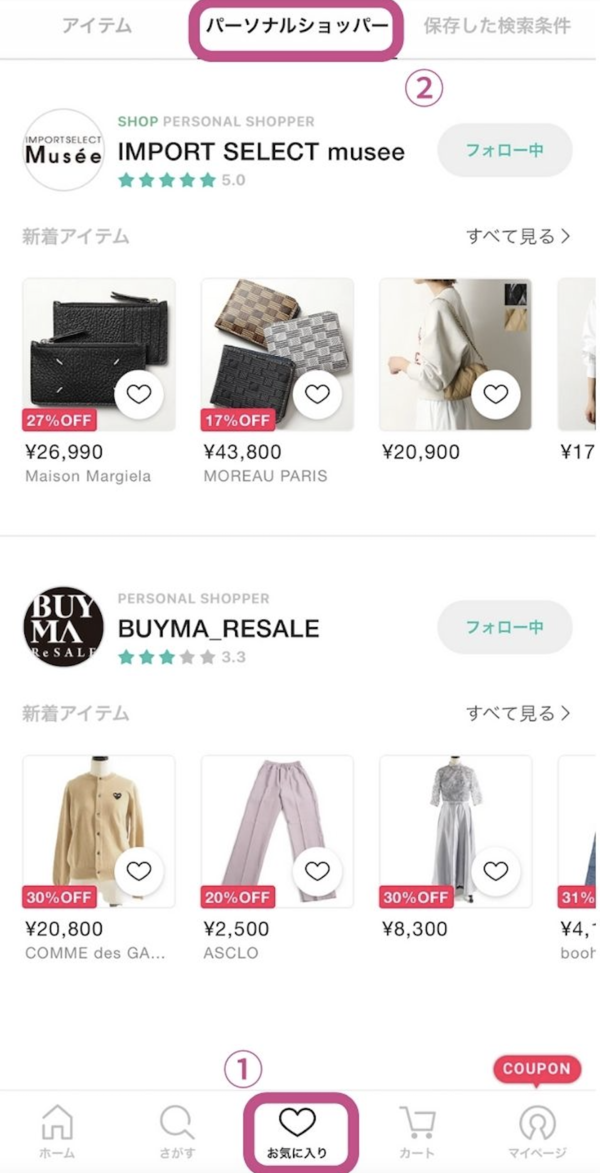Like the MOREAU PARIS wallet item
This screenshot has height=1173, width=600.
tap(317, 394)
